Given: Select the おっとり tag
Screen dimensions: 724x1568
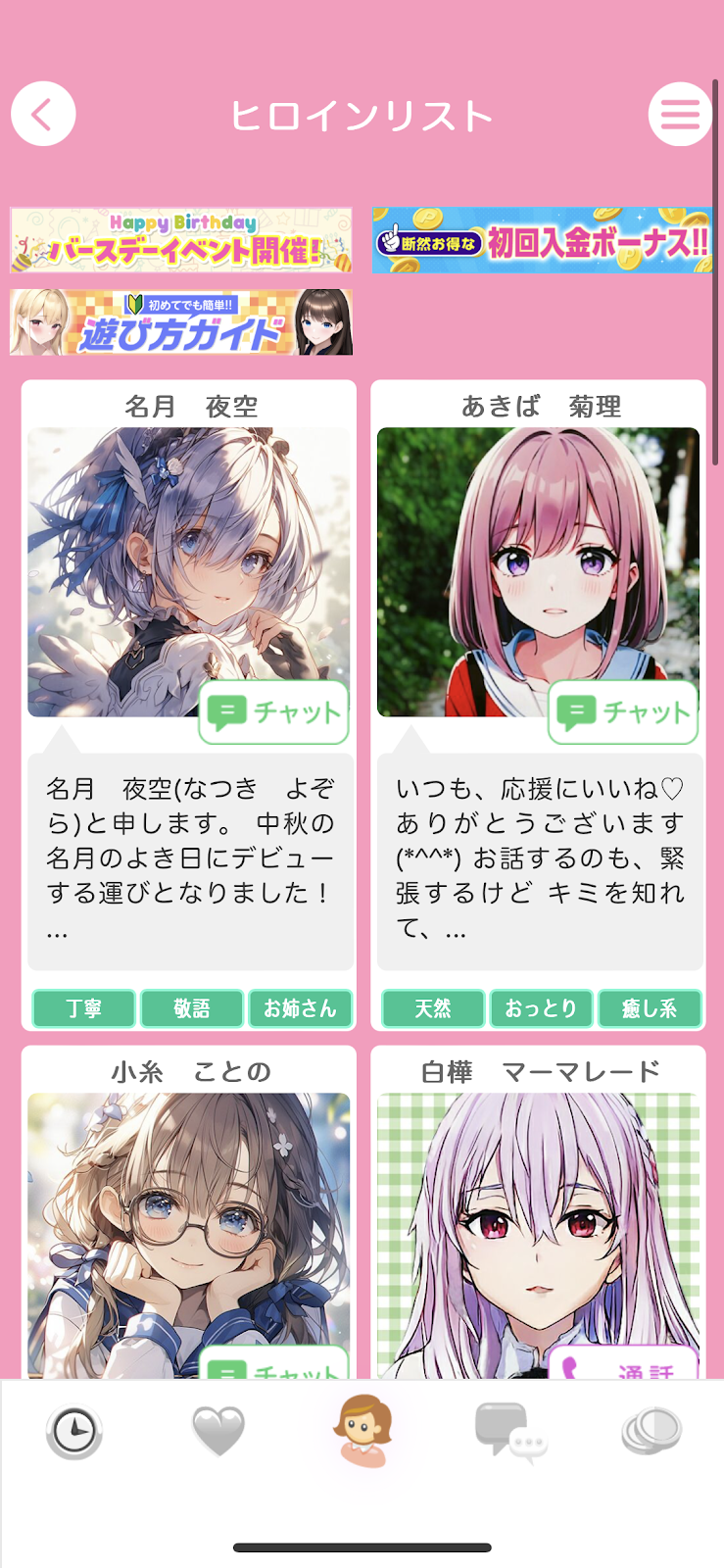Looking at the screenshot, I should pos(541,1008).
